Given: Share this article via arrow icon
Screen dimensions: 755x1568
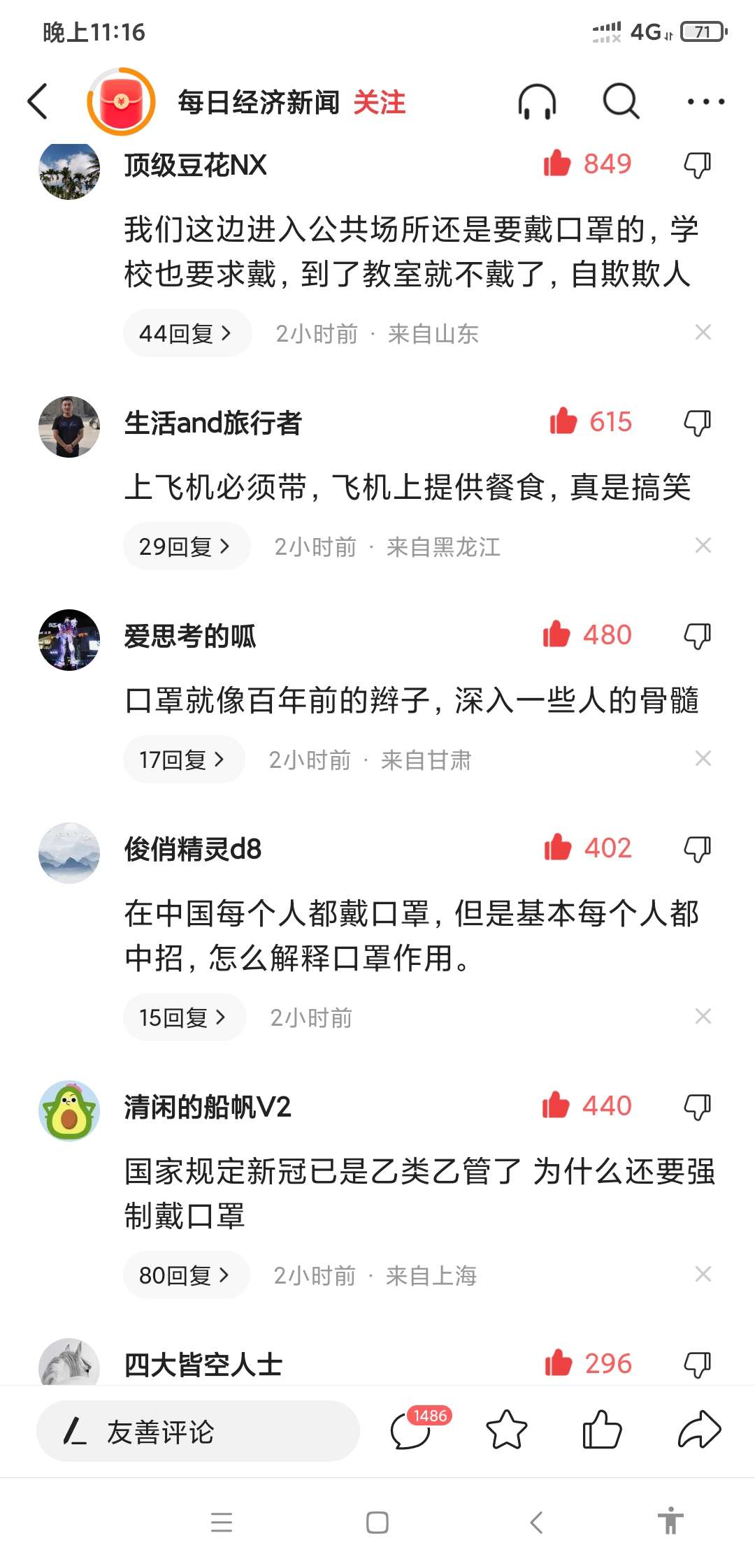Looking at the screenshot, I should pos(699,1430).
